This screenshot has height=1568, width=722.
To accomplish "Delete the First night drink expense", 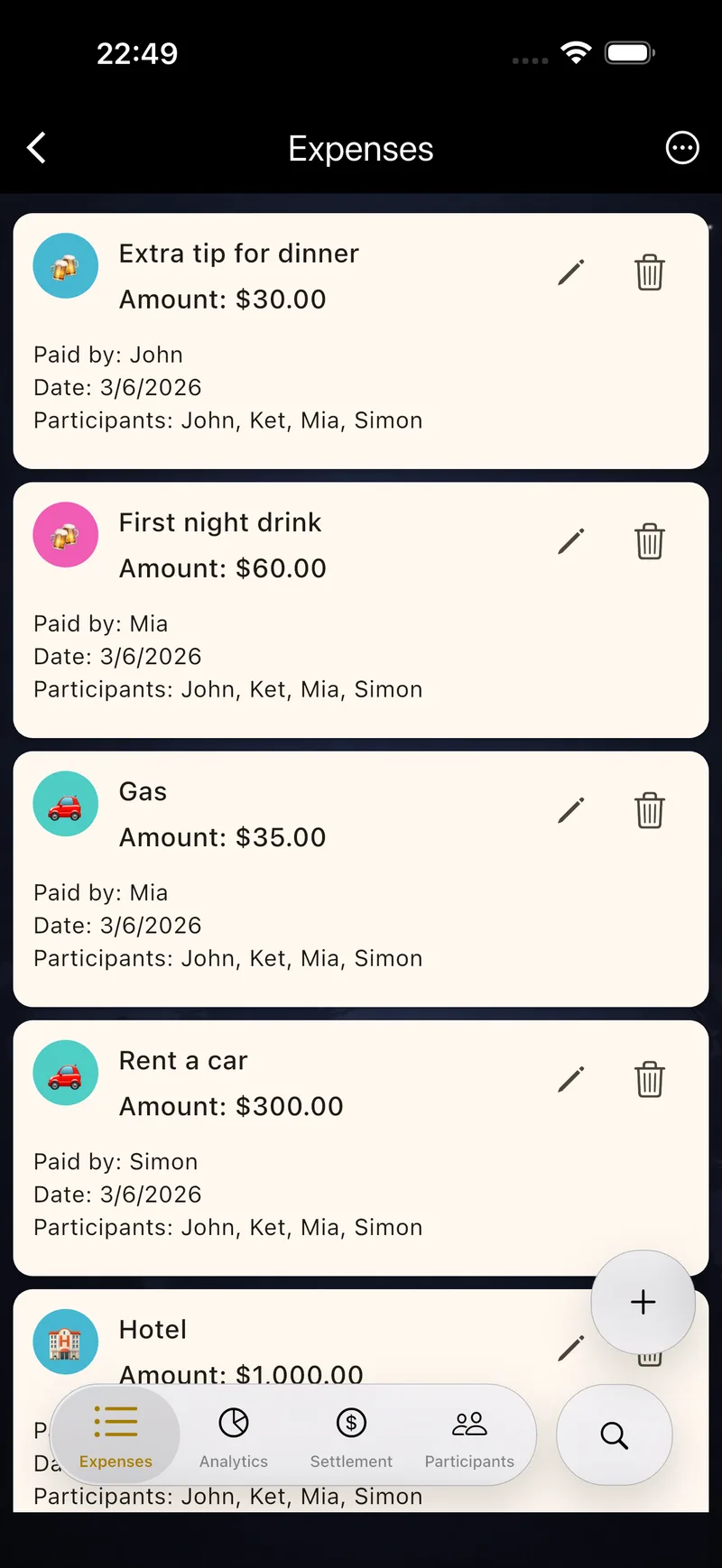I will click(x=650, y=540).
